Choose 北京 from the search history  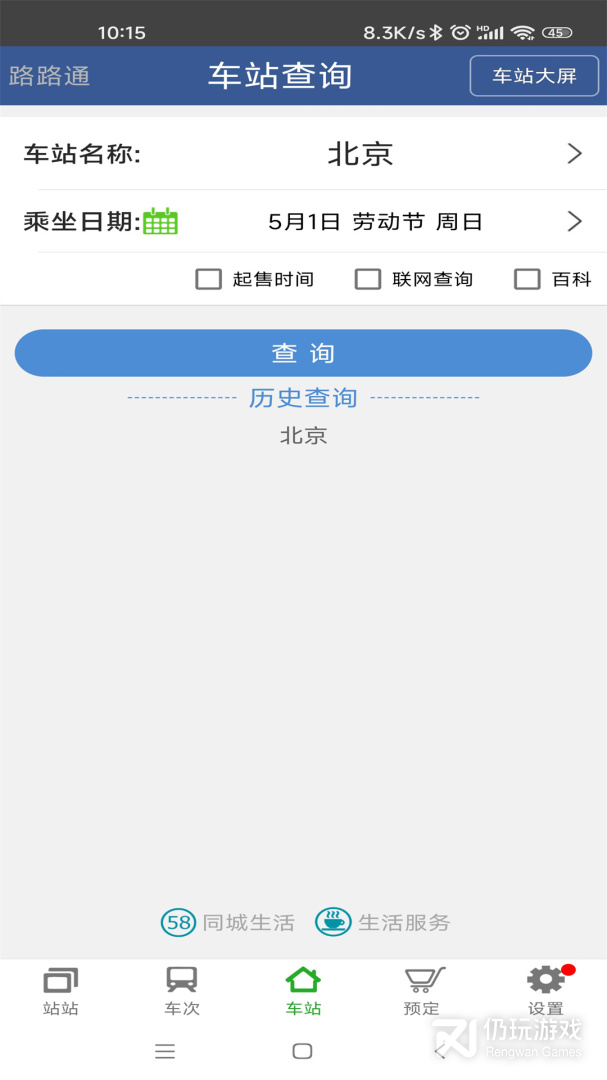click(x=303, y=436)
